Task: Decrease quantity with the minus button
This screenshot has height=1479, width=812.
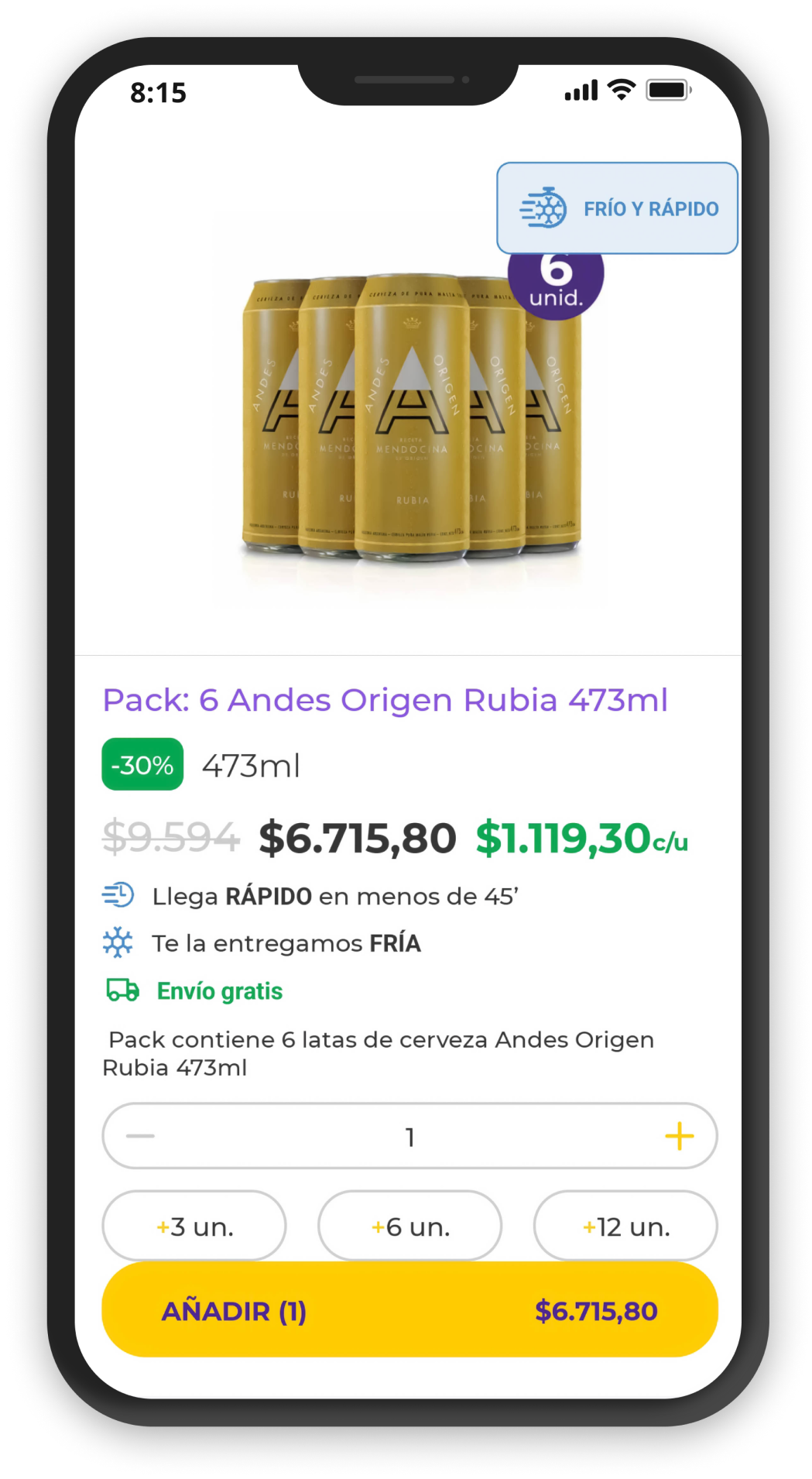Action: (141, 1136)
